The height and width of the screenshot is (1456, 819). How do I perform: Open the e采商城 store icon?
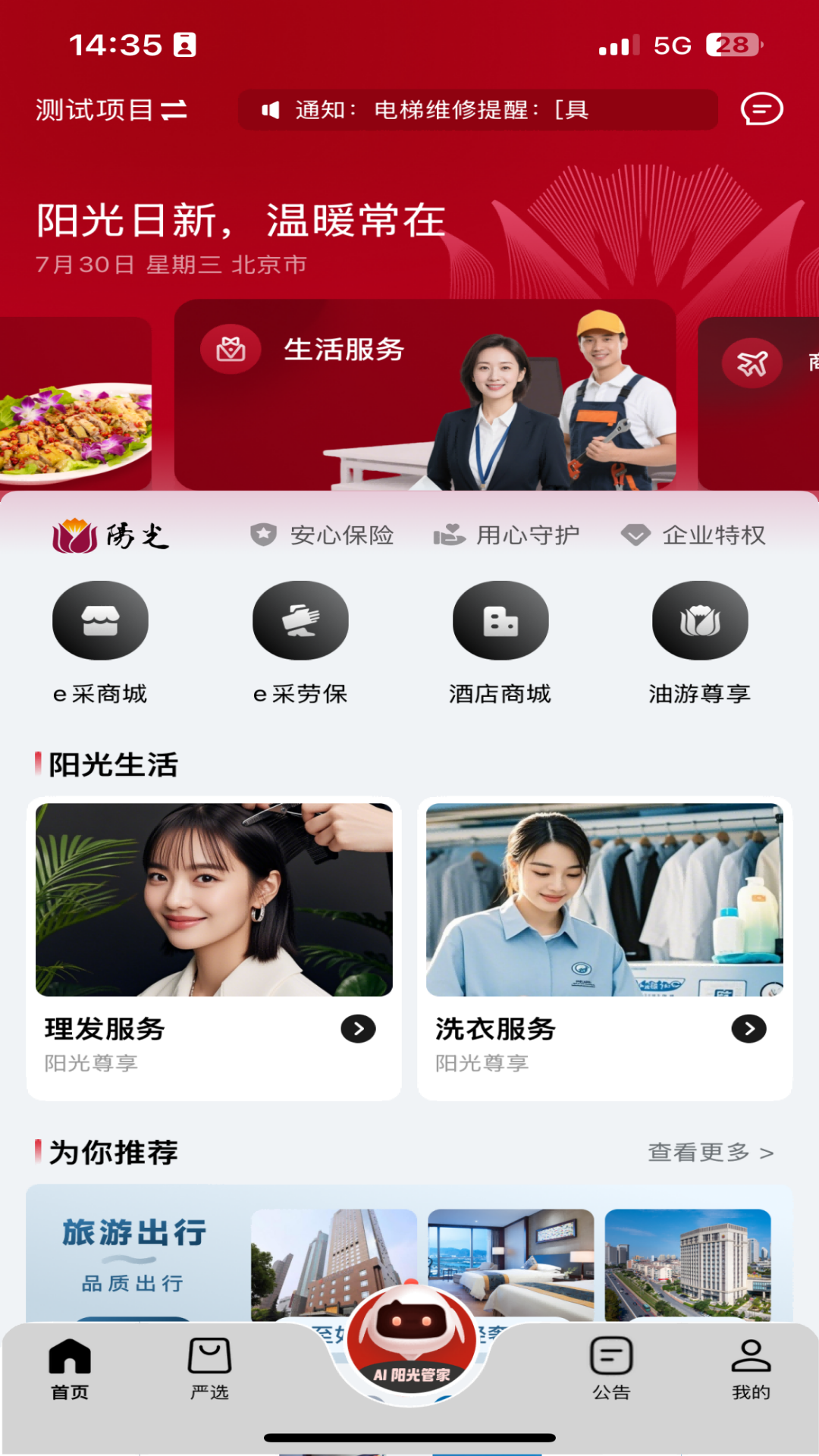click(100, 620)
